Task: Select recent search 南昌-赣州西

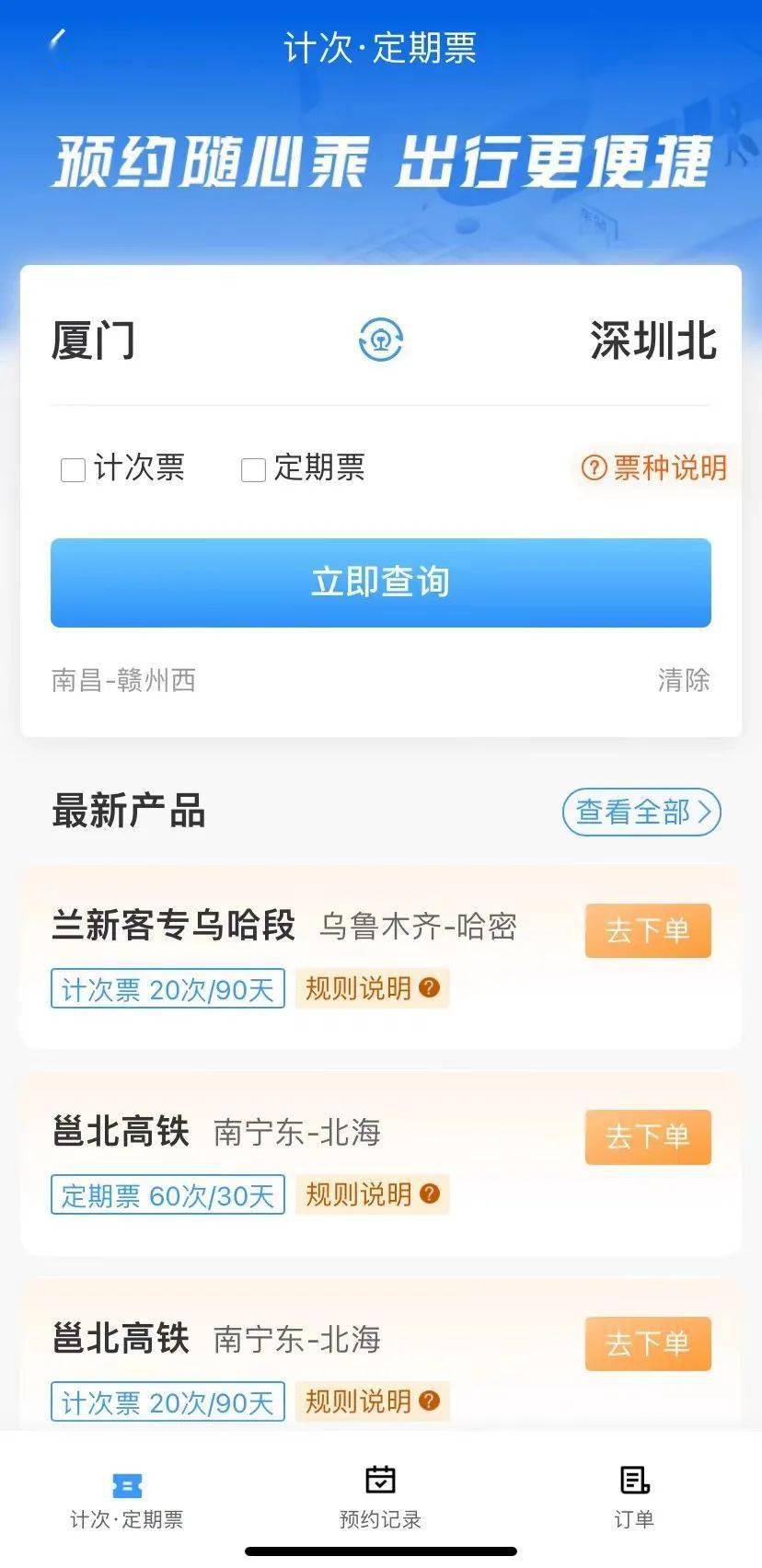Action: click(x=123, y=680)
